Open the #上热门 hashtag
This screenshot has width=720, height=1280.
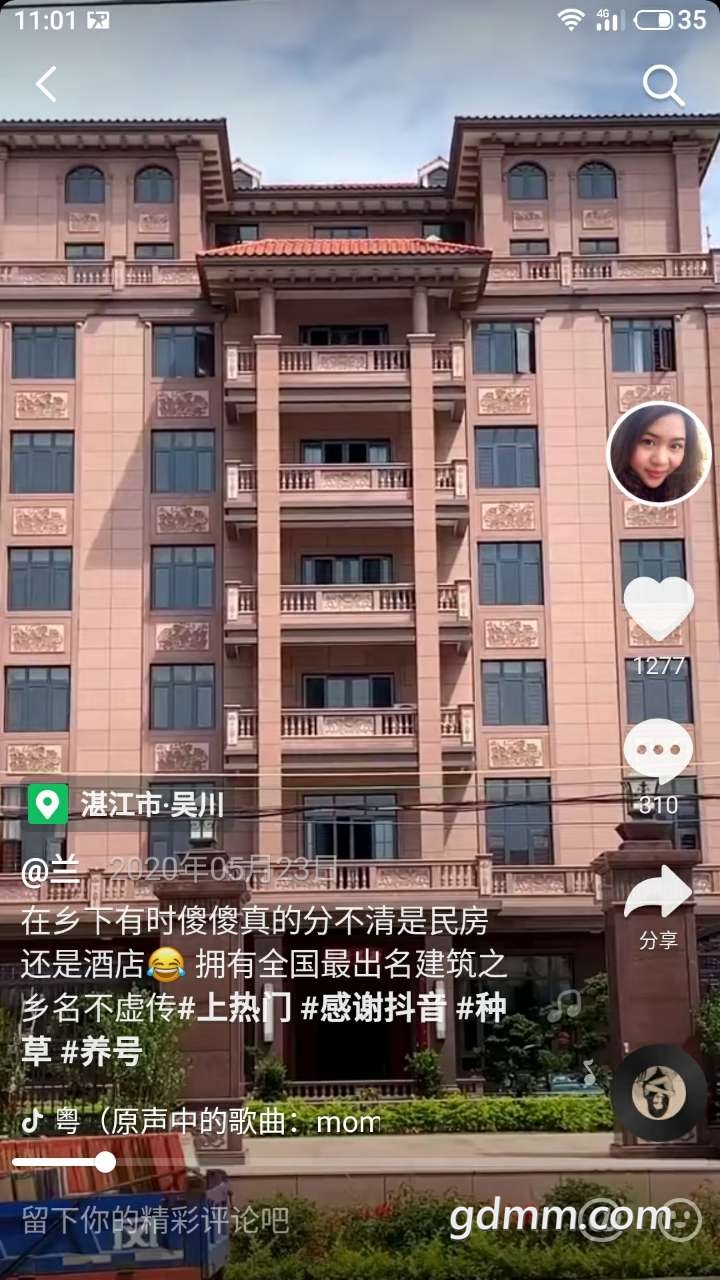coord(236,1008)
